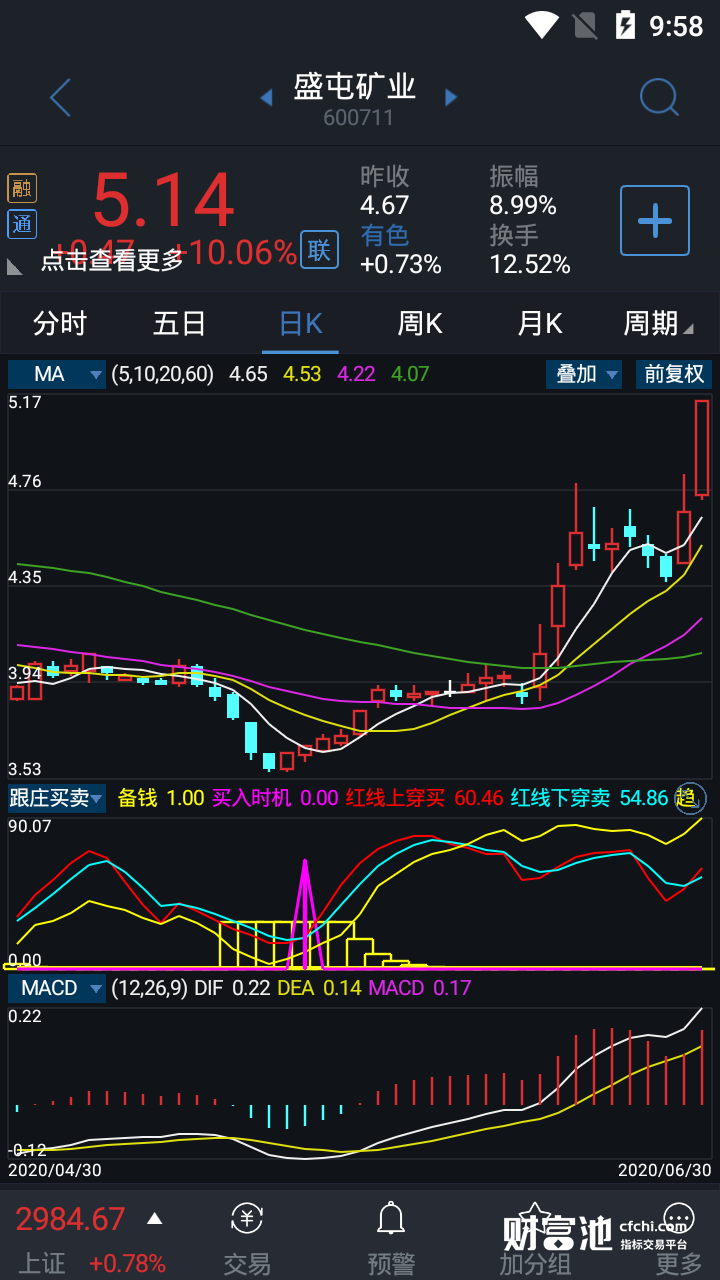Select the 月K chart tab
Screen dimensions: 720x1280
(x=540, y=323)
